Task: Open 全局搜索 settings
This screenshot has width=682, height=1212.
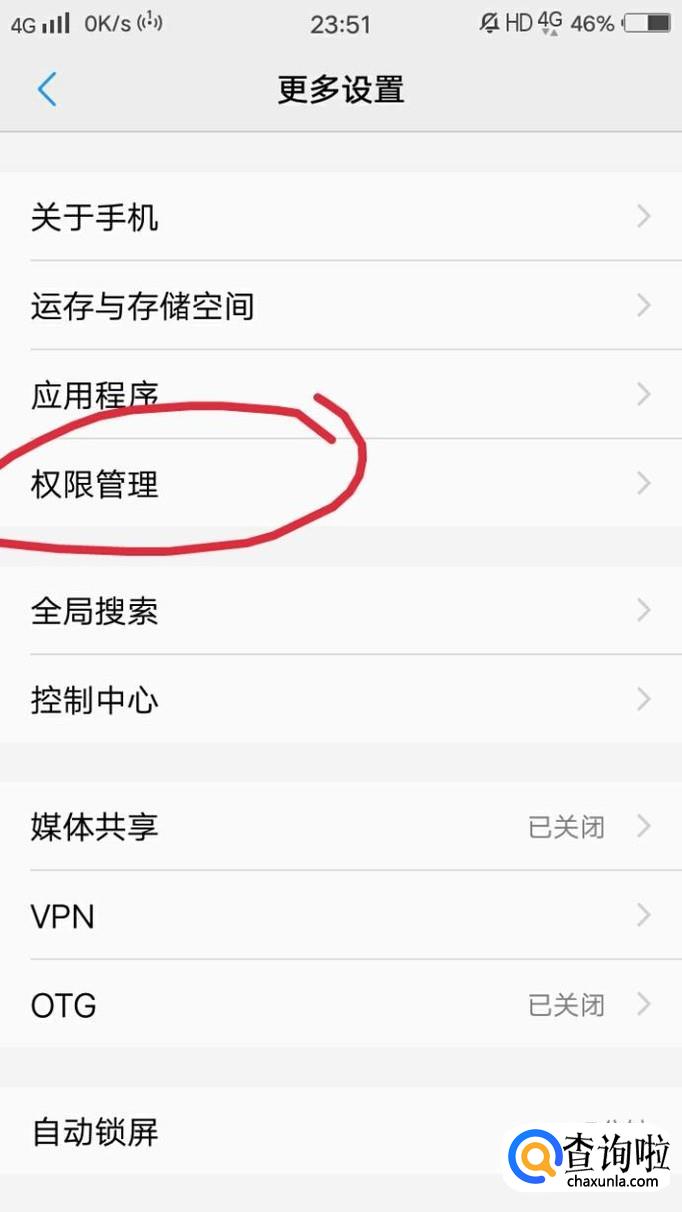Action: (341, 611)
